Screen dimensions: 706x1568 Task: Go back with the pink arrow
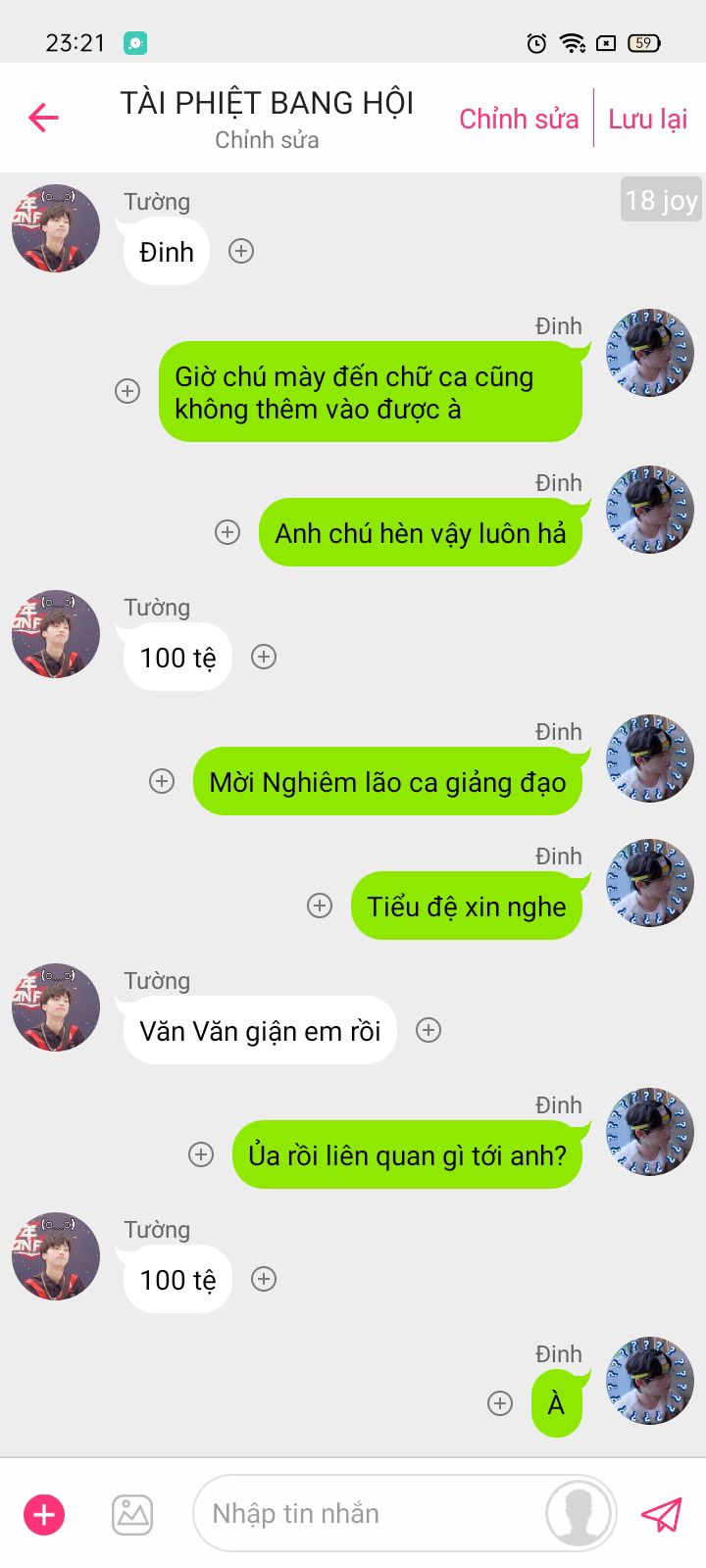[43, 118]
